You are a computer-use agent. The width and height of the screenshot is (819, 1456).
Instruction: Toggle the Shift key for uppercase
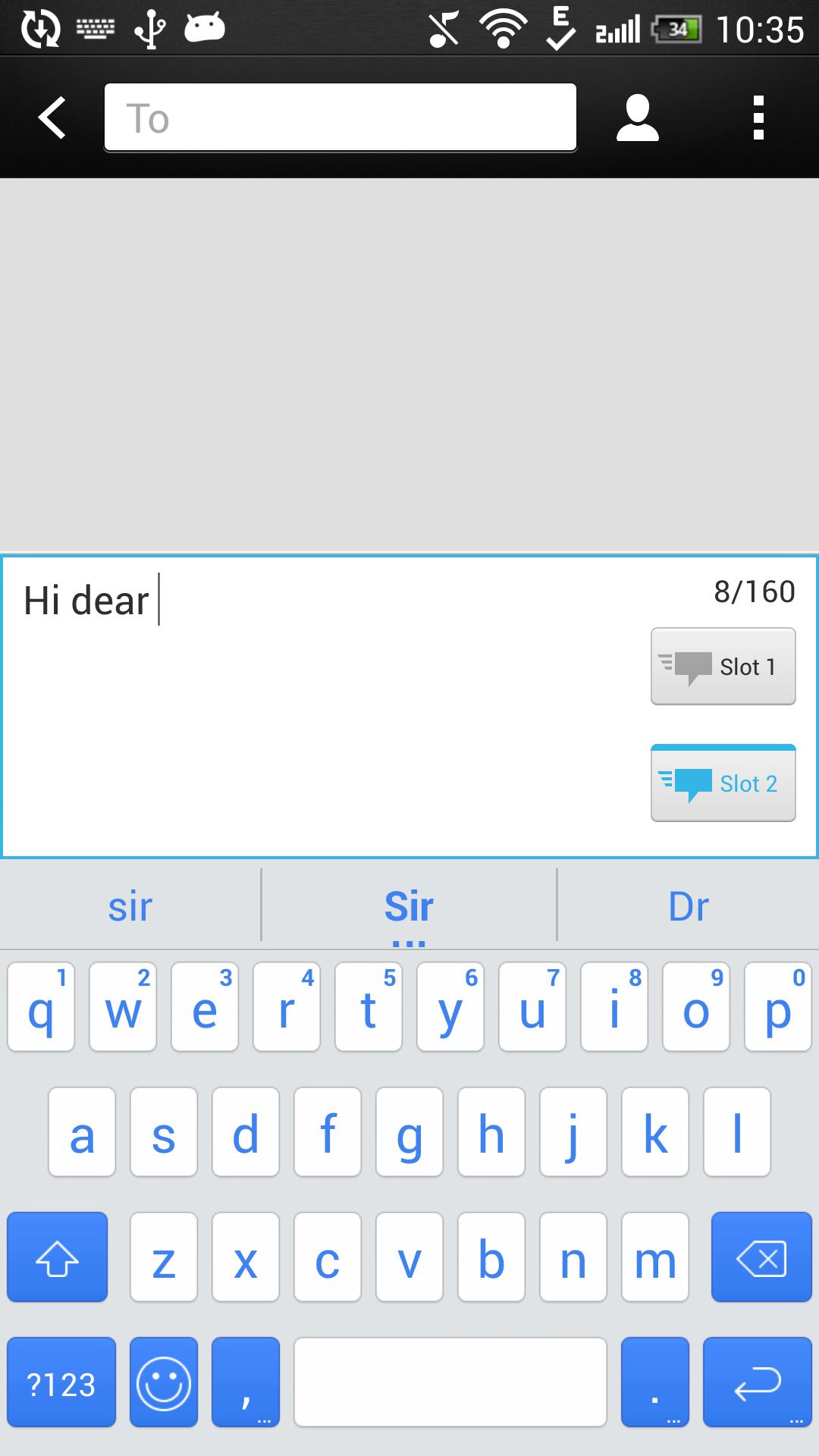58,1257
